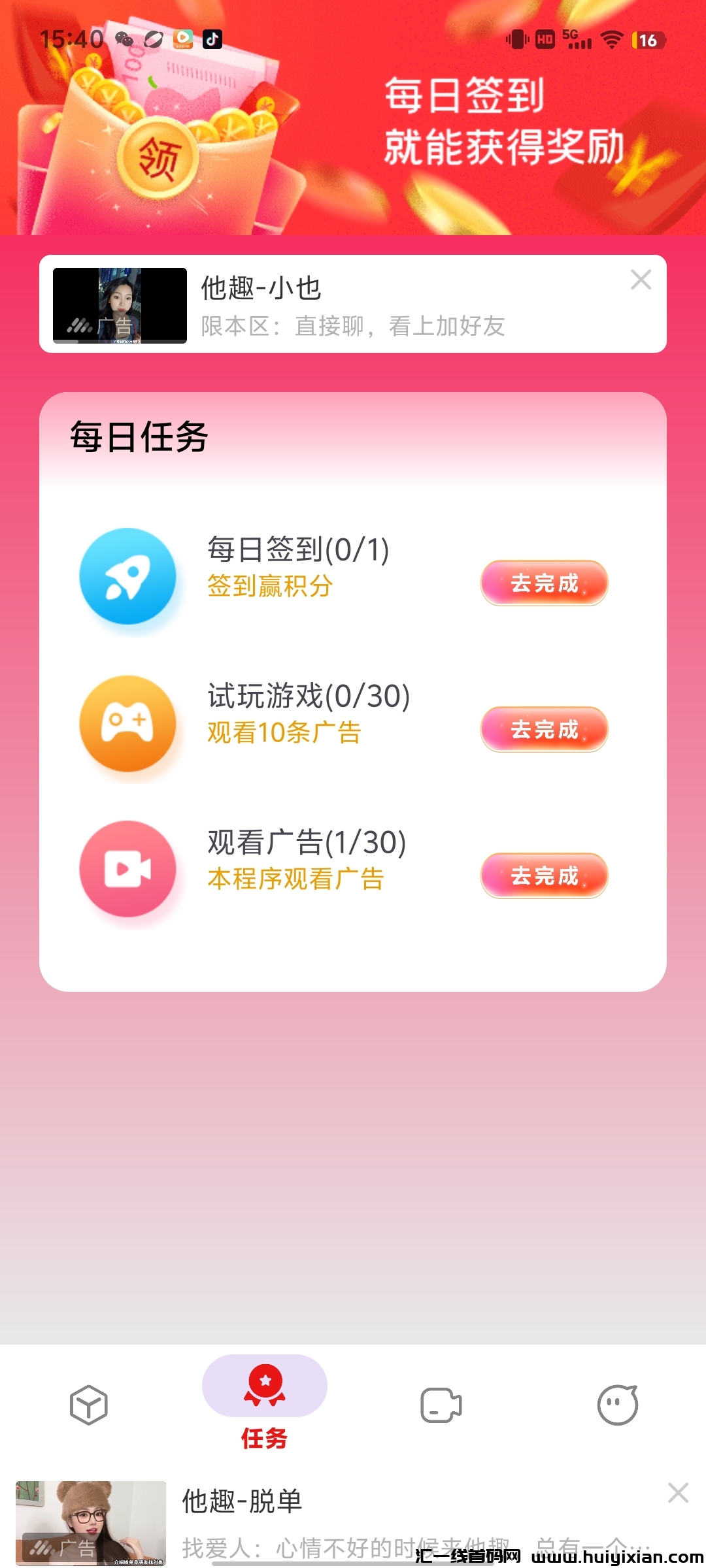706x1568 pixels.
Task: Tap 去完成 next to 观看广告
Action: click(x=543, y=876)
